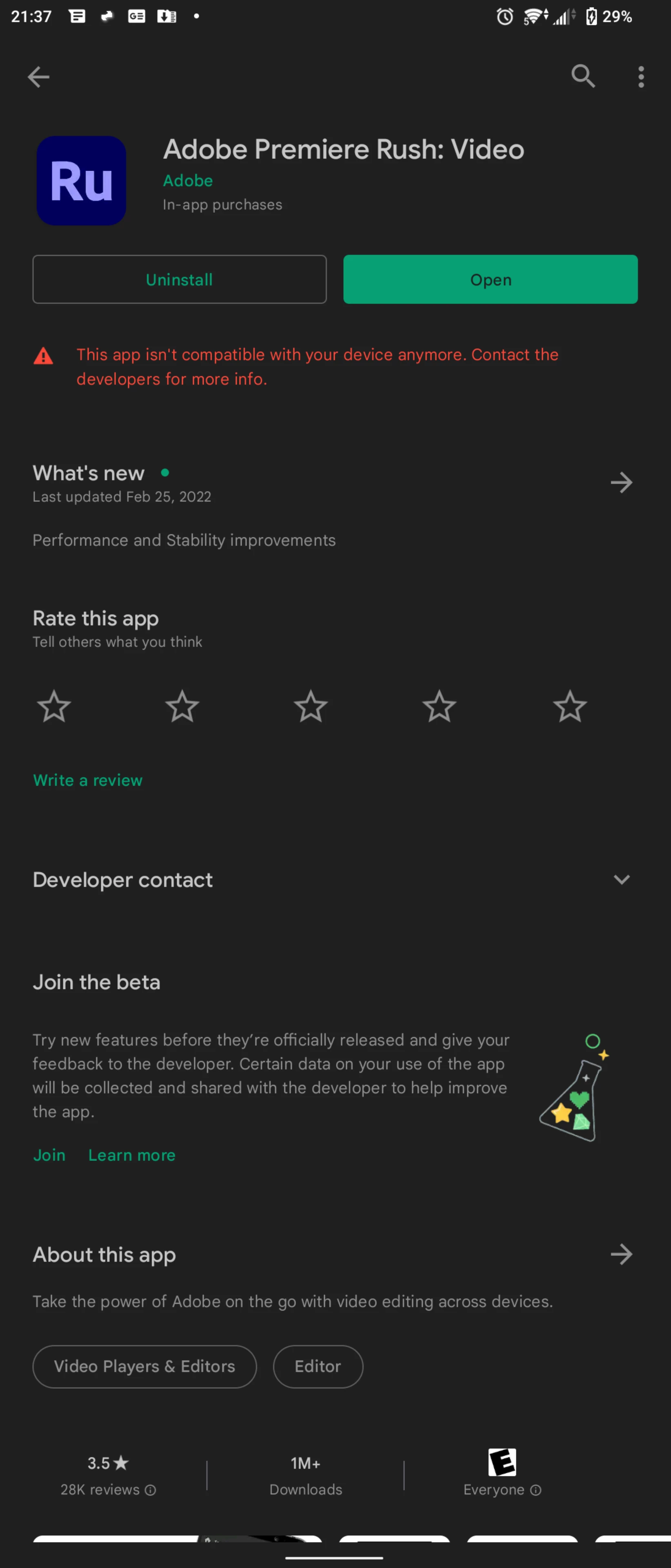
Task: Open Adobe Premiere Rush with the Open button
Action: (490, 279)
